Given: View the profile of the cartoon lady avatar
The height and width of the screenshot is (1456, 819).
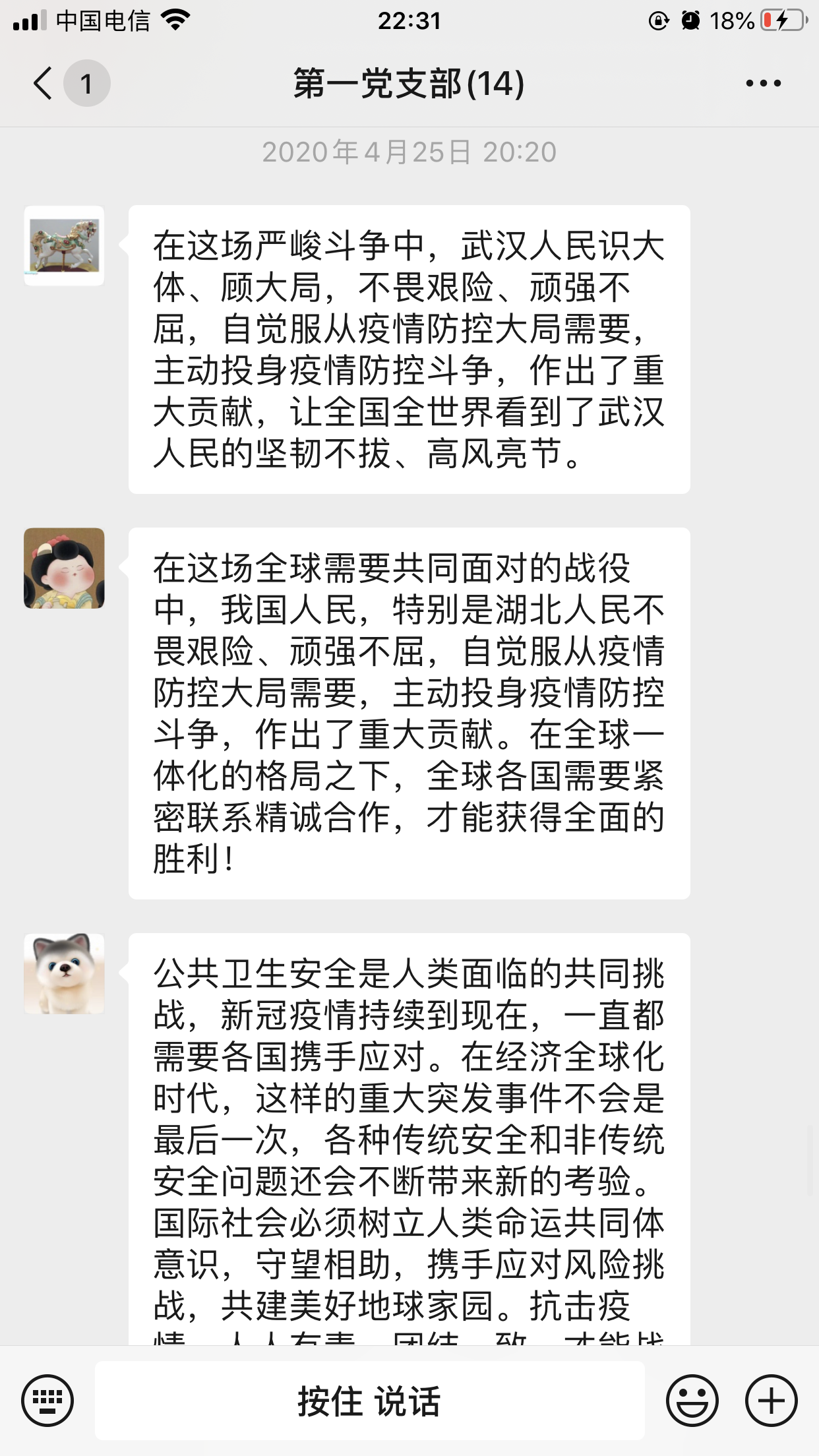Looking at the screenshot, I should pyautogui.click(x=64, y=568).
